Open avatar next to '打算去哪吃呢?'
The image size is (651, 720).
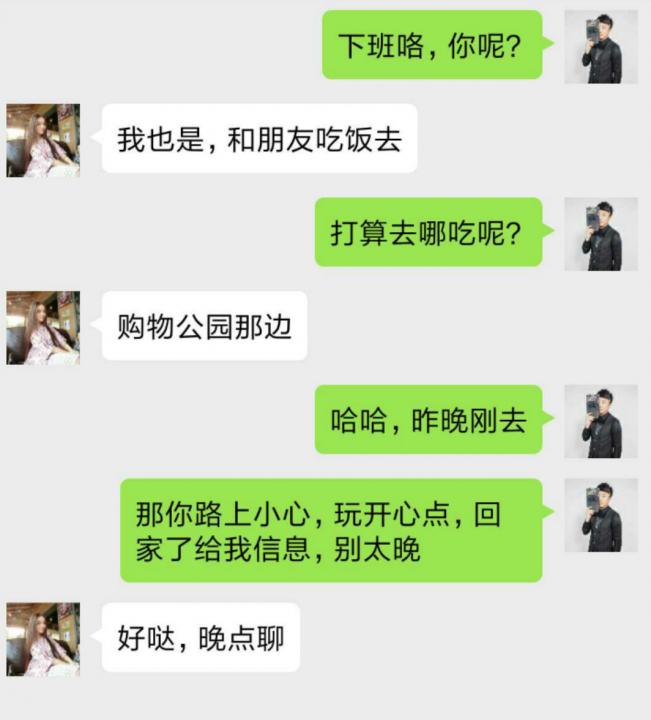pyautogui.click(x=600, y=234)
